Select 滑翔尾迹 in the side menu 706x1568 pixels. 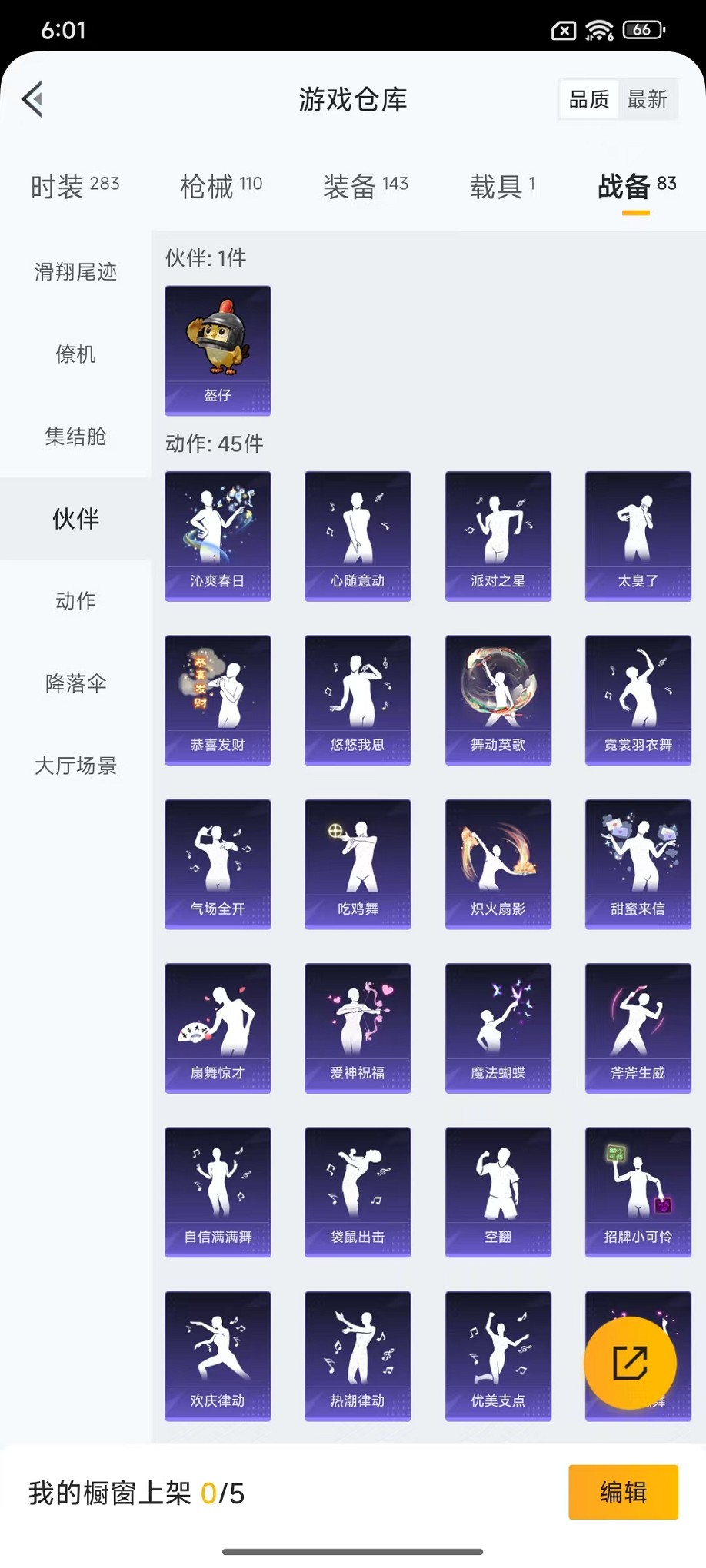coord(75,272)
